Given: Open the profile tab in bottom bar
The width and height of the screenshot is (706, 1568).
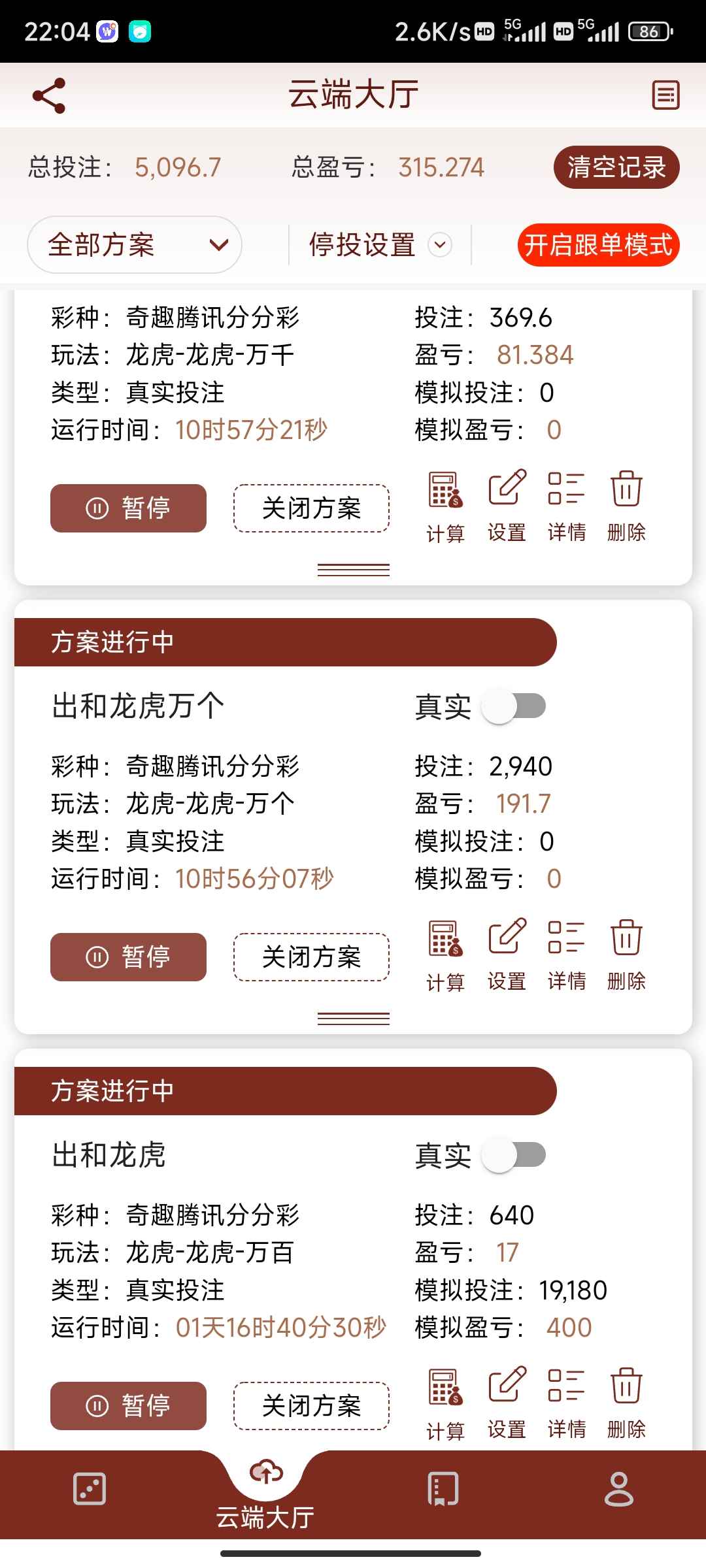Looking at the screenshot, I should [x=618, y=1490].
